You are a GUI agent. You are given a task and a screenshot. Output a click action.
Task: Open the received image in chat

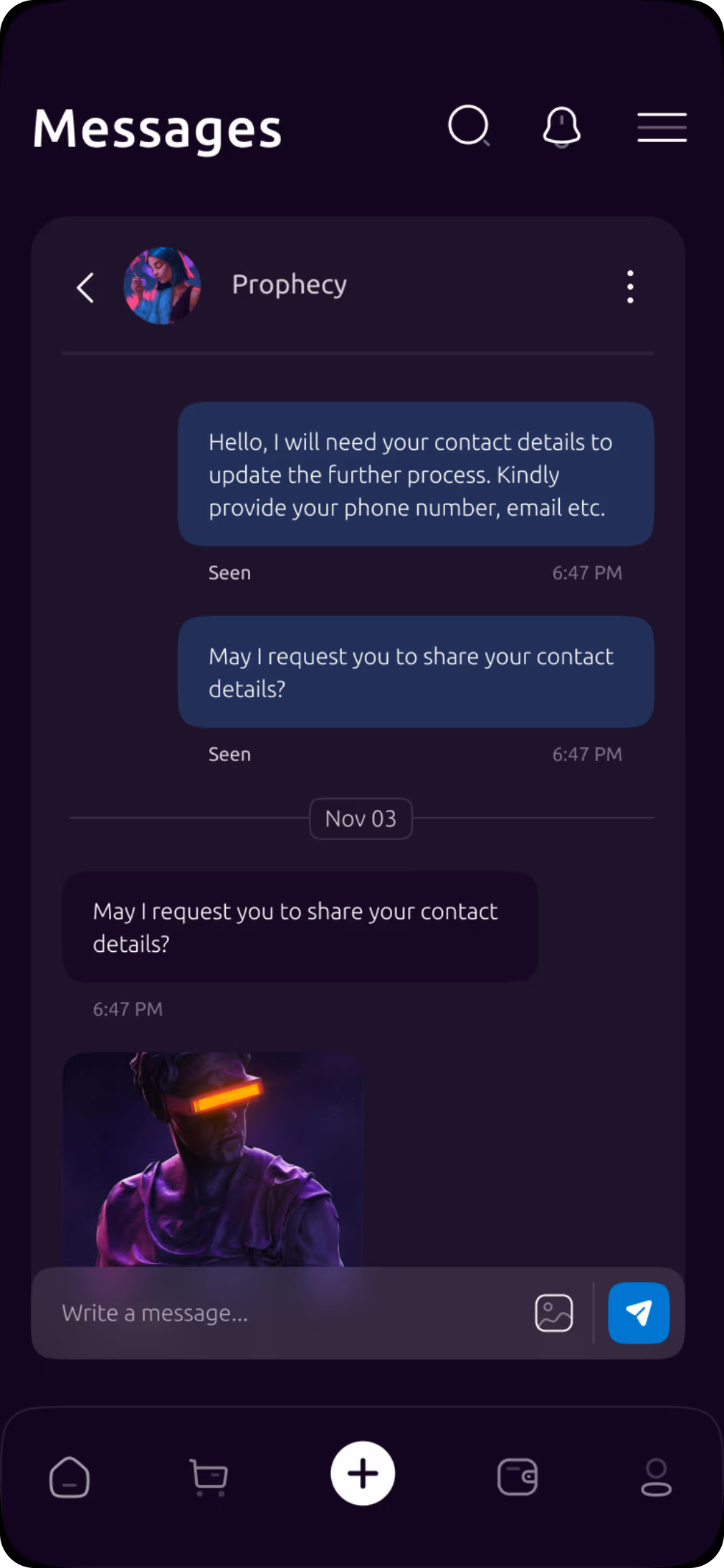[x=213, y=1158]
